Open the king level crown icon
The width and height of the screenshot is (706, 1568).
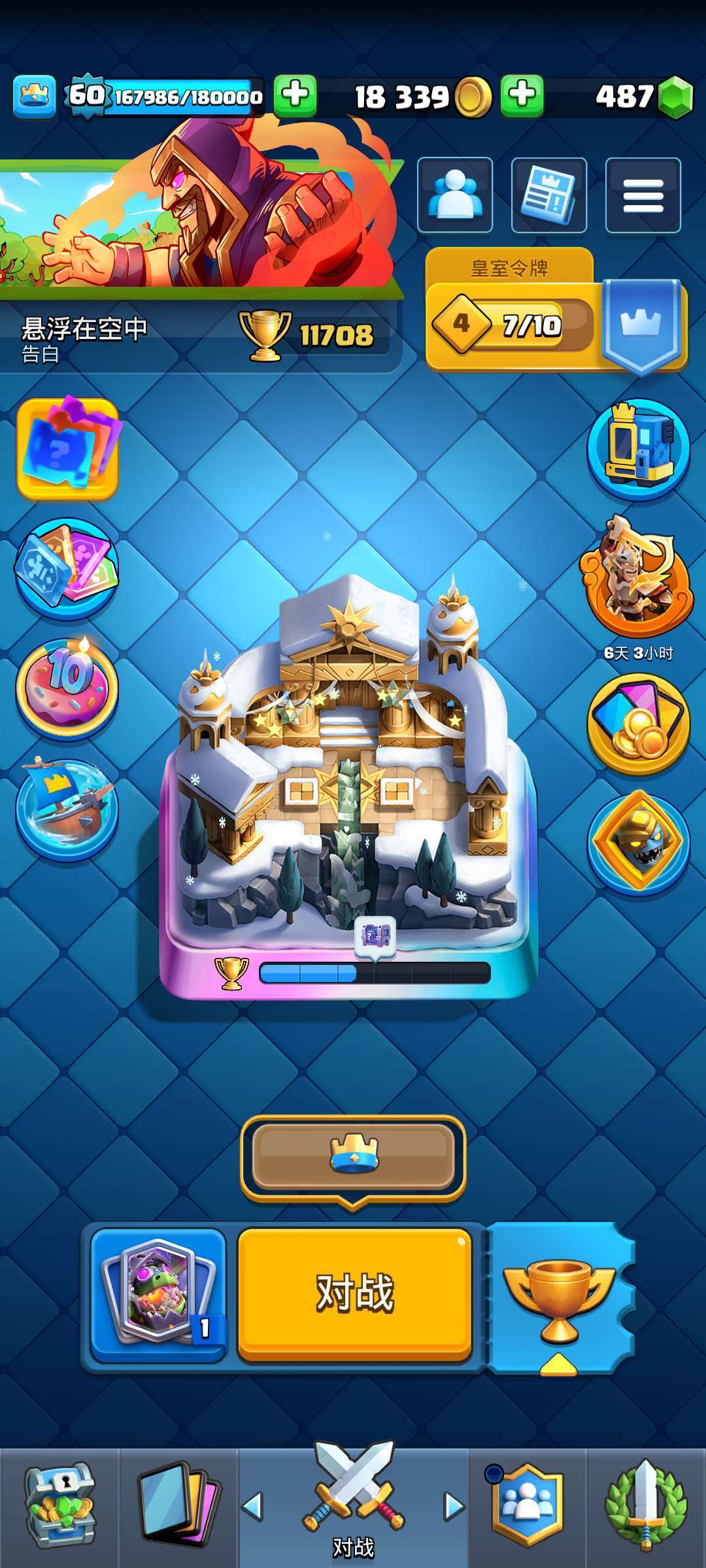click(x=35, y=97)
